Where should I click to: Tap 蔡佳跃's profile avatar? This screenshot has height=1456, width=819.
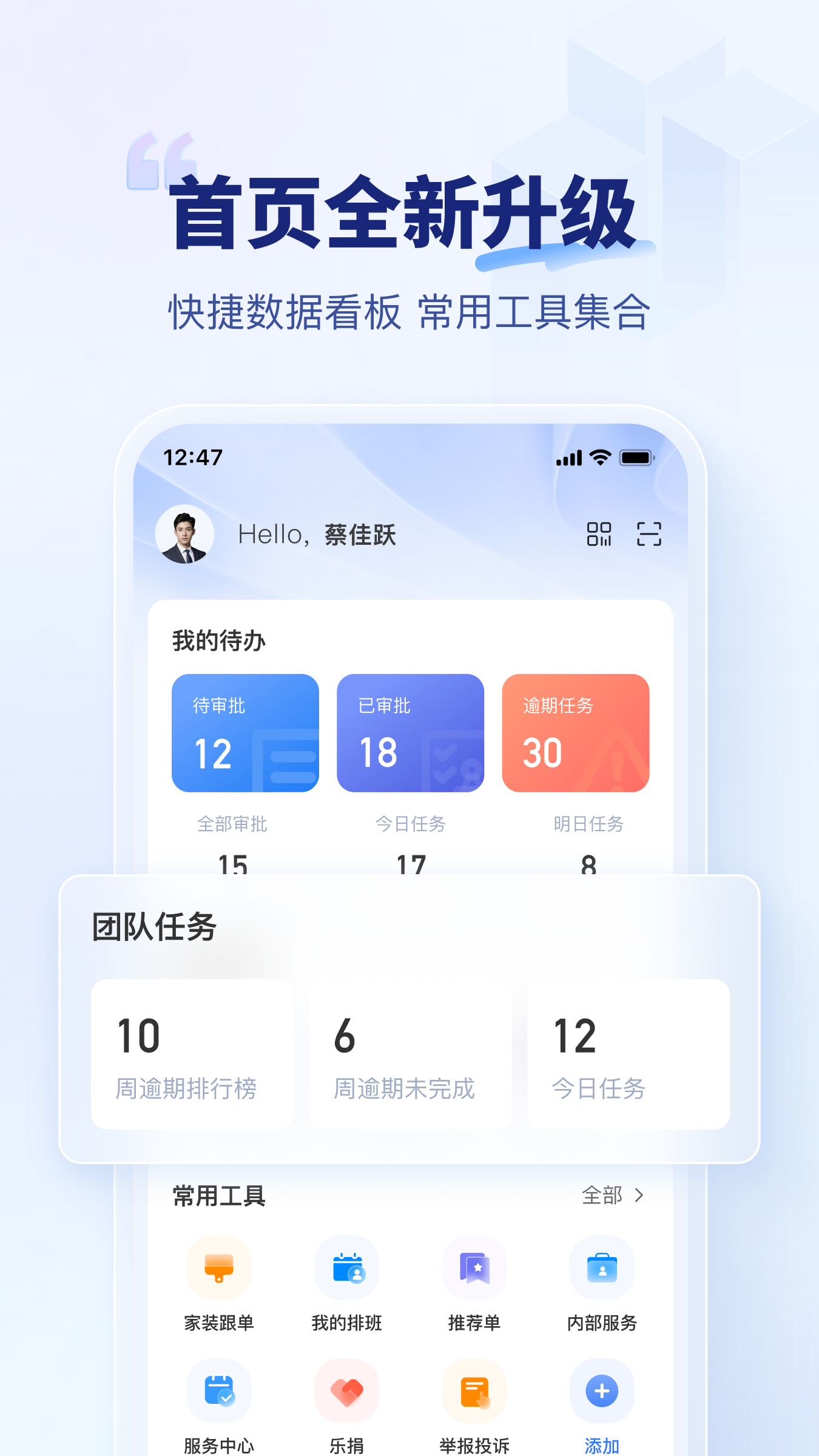coord(183,533)
